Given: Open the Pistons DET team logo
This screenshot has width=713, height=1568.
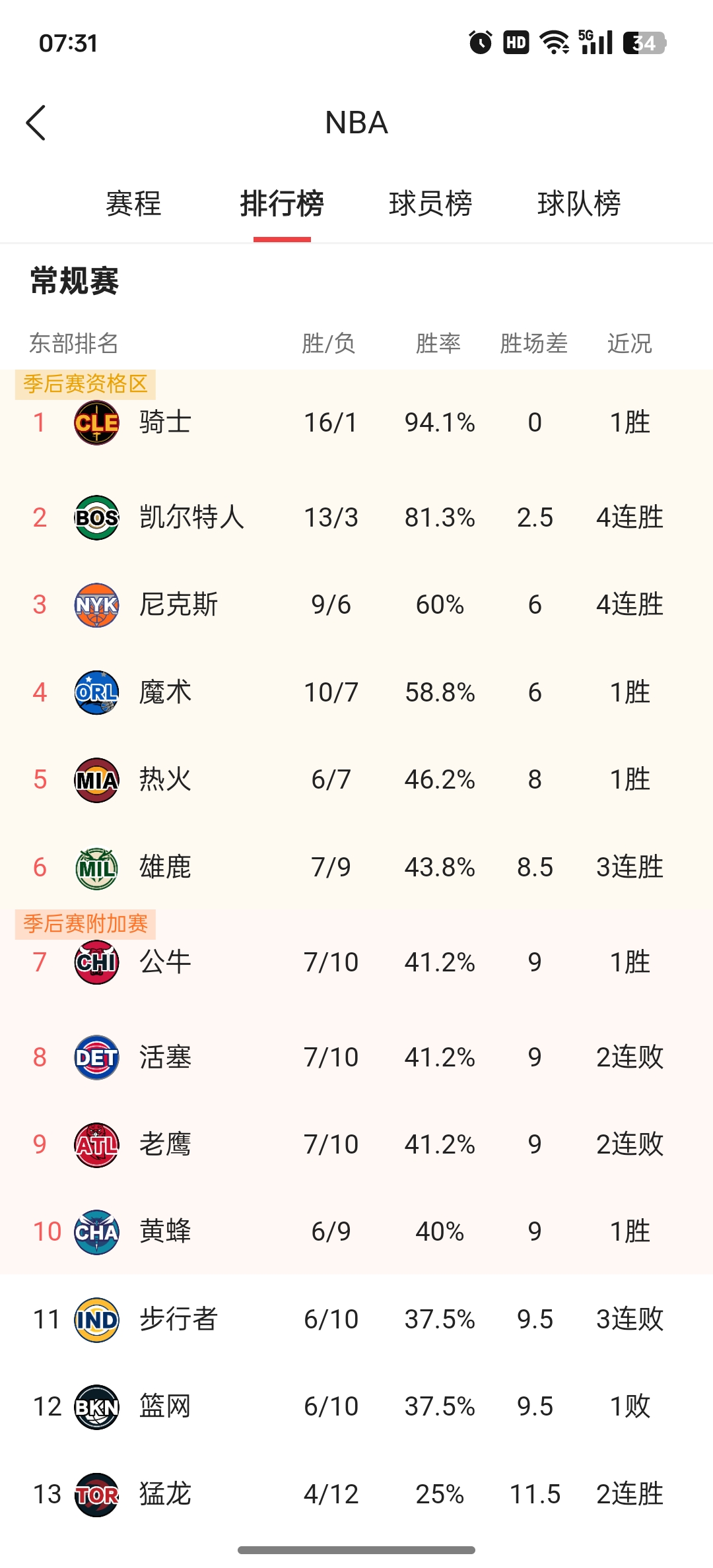Looking at the screenshot, I should (x=96, y=1057).
